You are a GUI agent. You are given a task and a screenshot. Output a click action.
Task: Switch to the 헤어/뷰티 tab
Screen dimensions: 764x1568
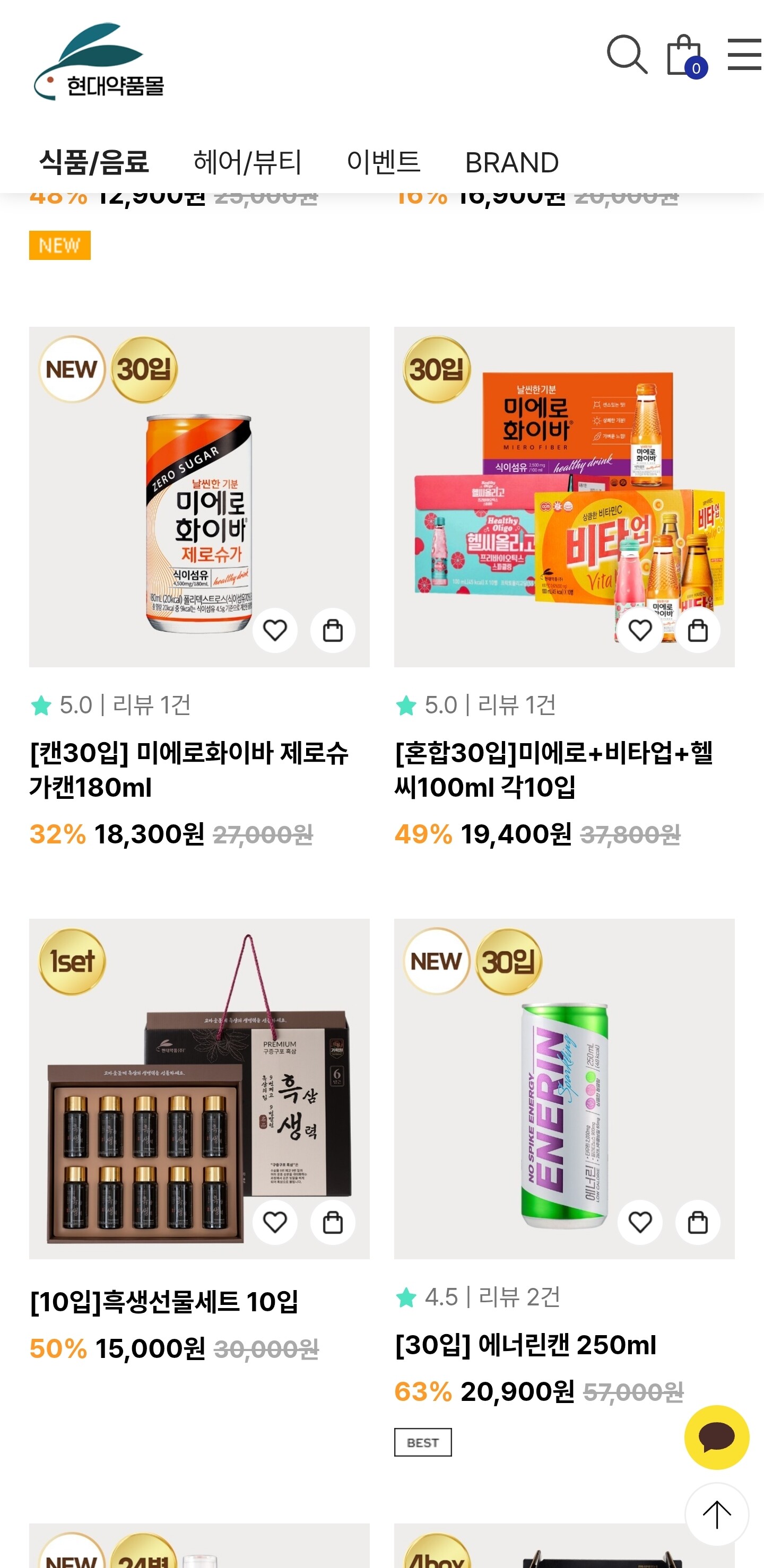pyautogui.click(x=247, y=162)
